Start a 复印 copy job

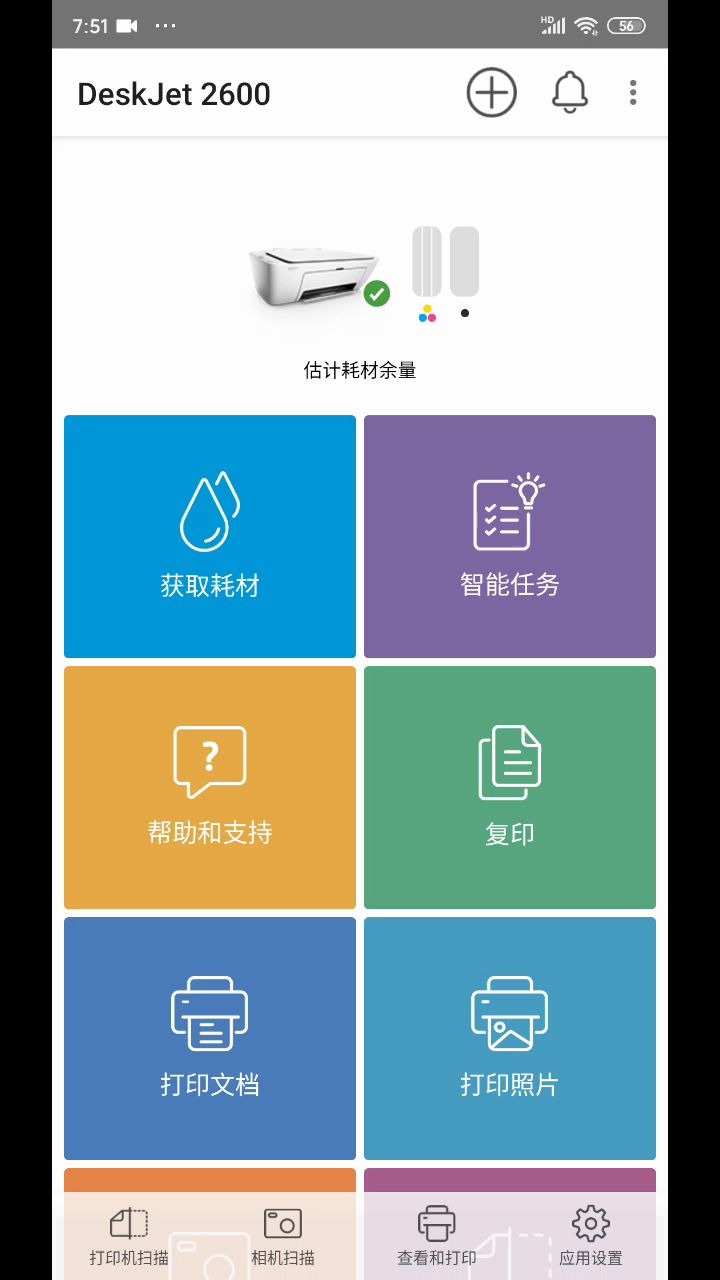click(x=509, y=787)
